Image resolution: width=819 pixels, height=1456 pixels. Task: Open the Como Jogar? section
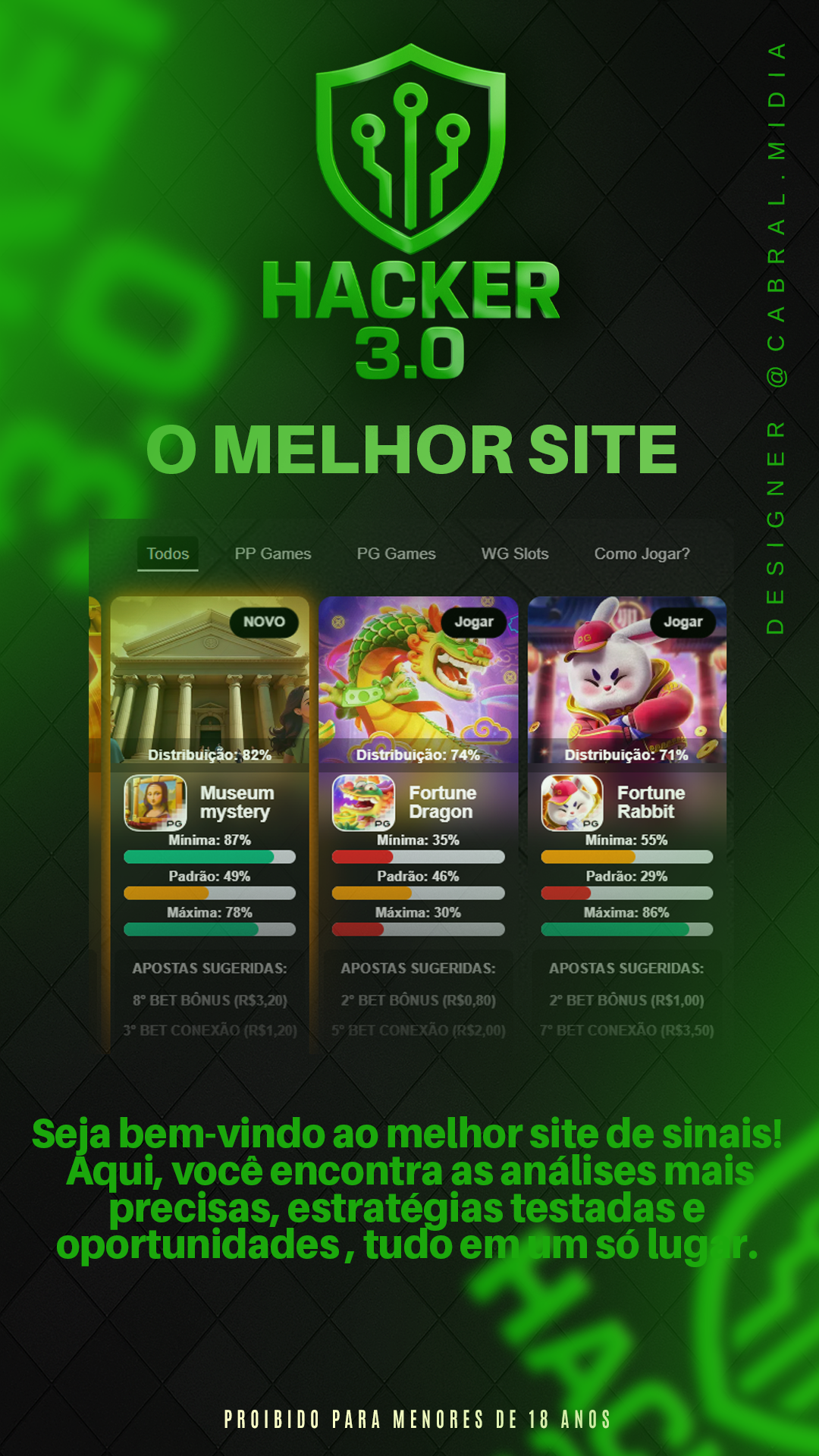point(642,554)
